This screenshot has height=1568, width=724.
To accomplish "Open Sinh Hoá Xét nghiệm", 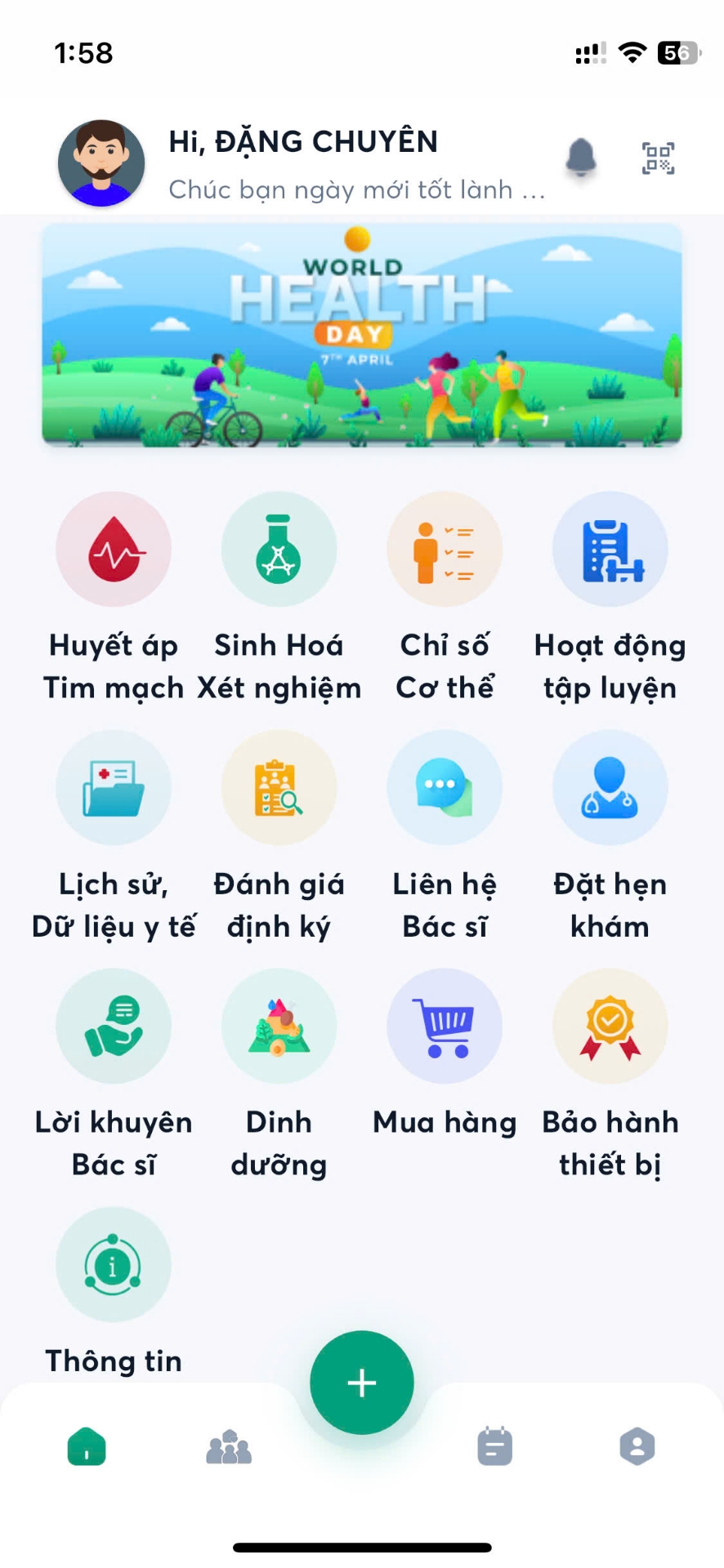I will [279, 549].
